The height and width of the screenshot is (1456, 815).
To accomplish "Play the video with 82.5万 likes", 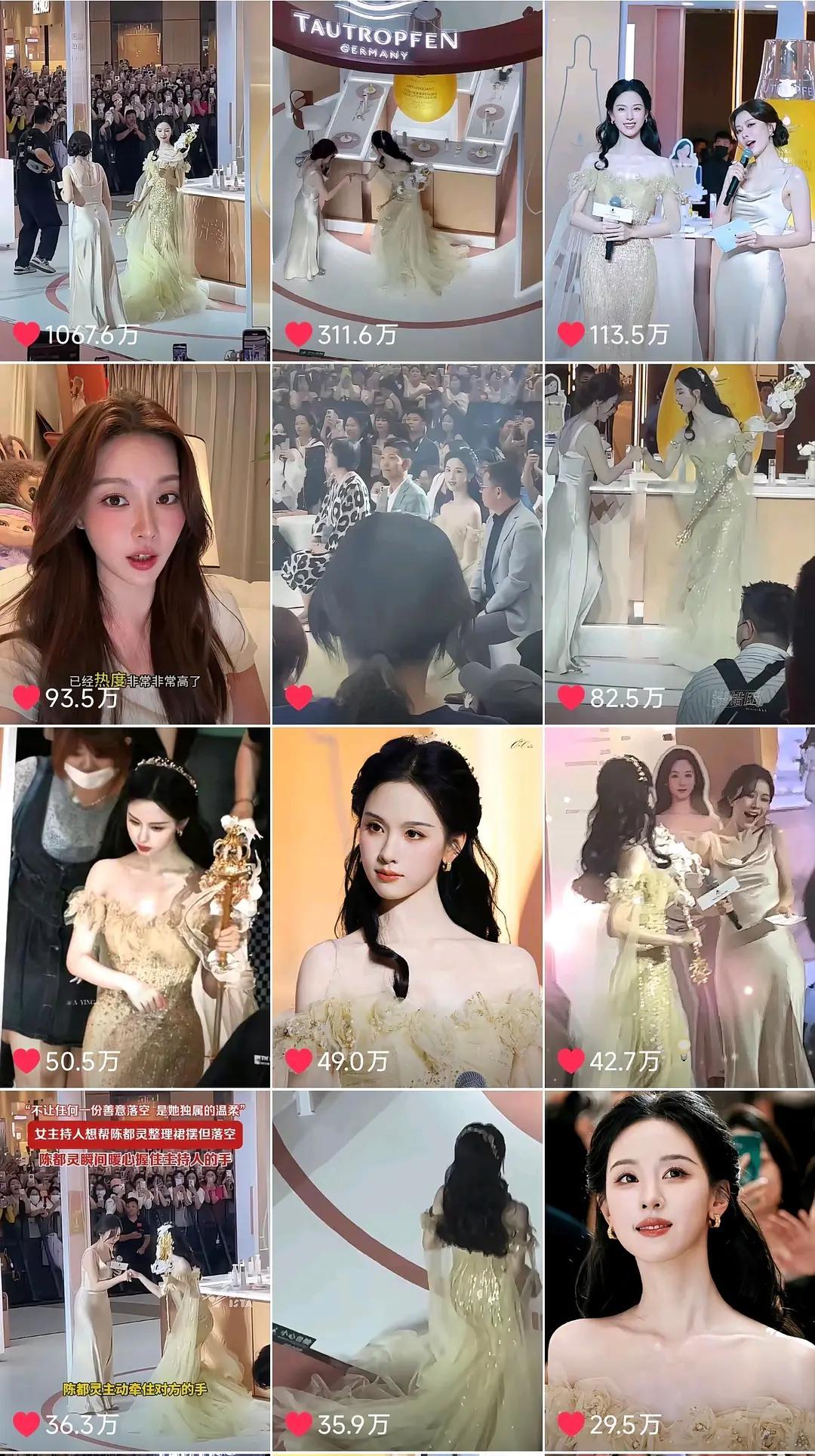I will (x=680, y=544).
